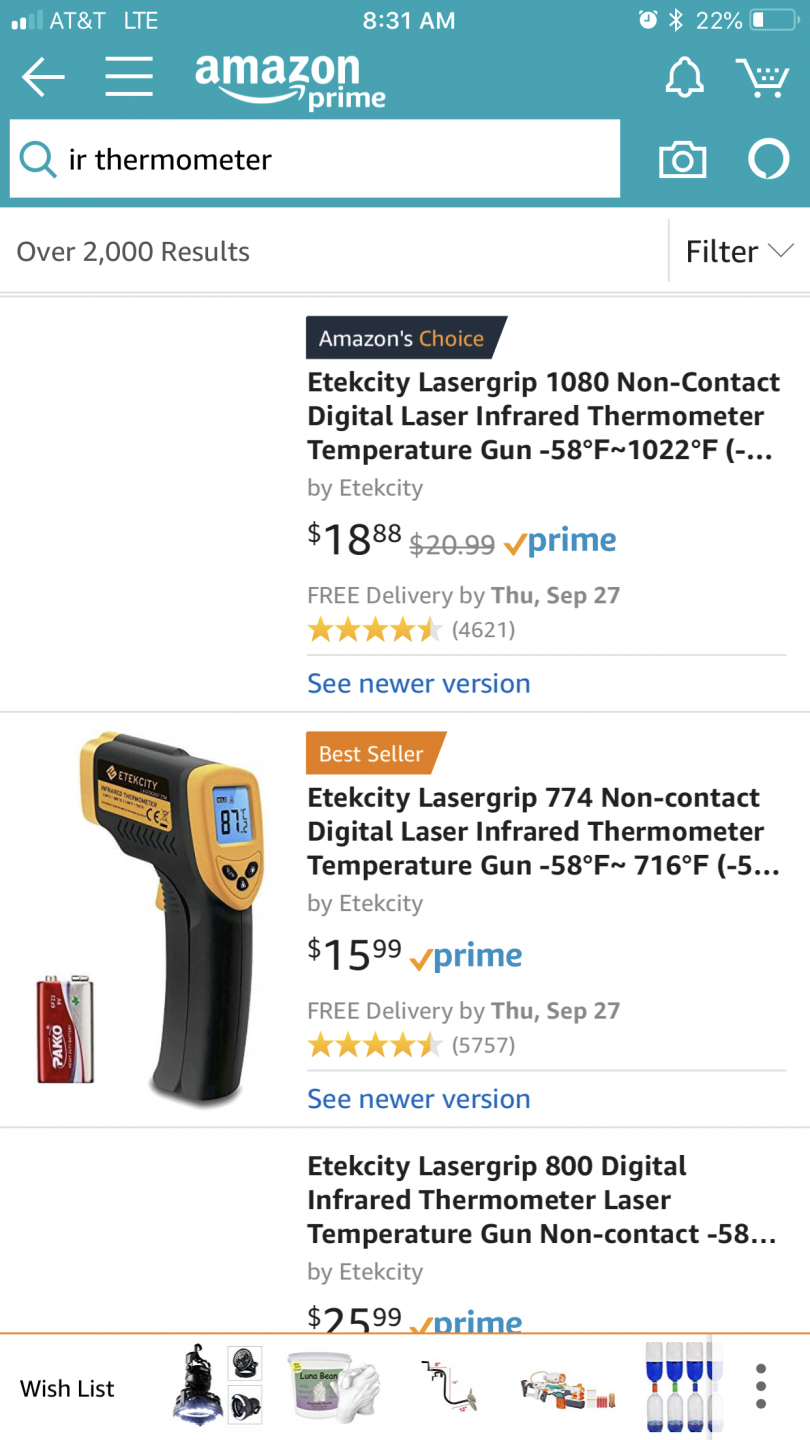Activate Alexa voice assistant
The height and width of the screenshot is (1440, 810).
point(768,160)
